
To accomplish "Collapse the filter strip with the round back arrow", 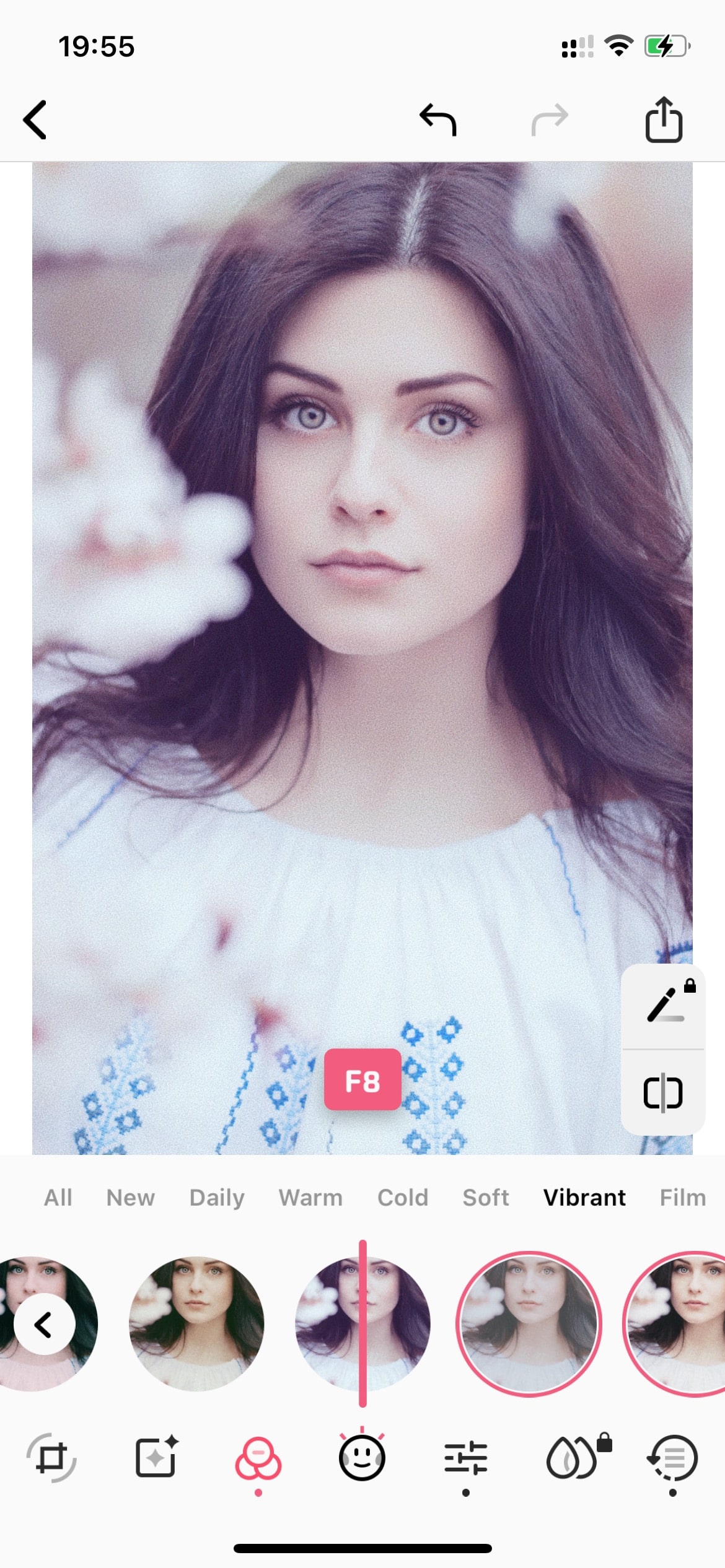I will coord(44,1325).
